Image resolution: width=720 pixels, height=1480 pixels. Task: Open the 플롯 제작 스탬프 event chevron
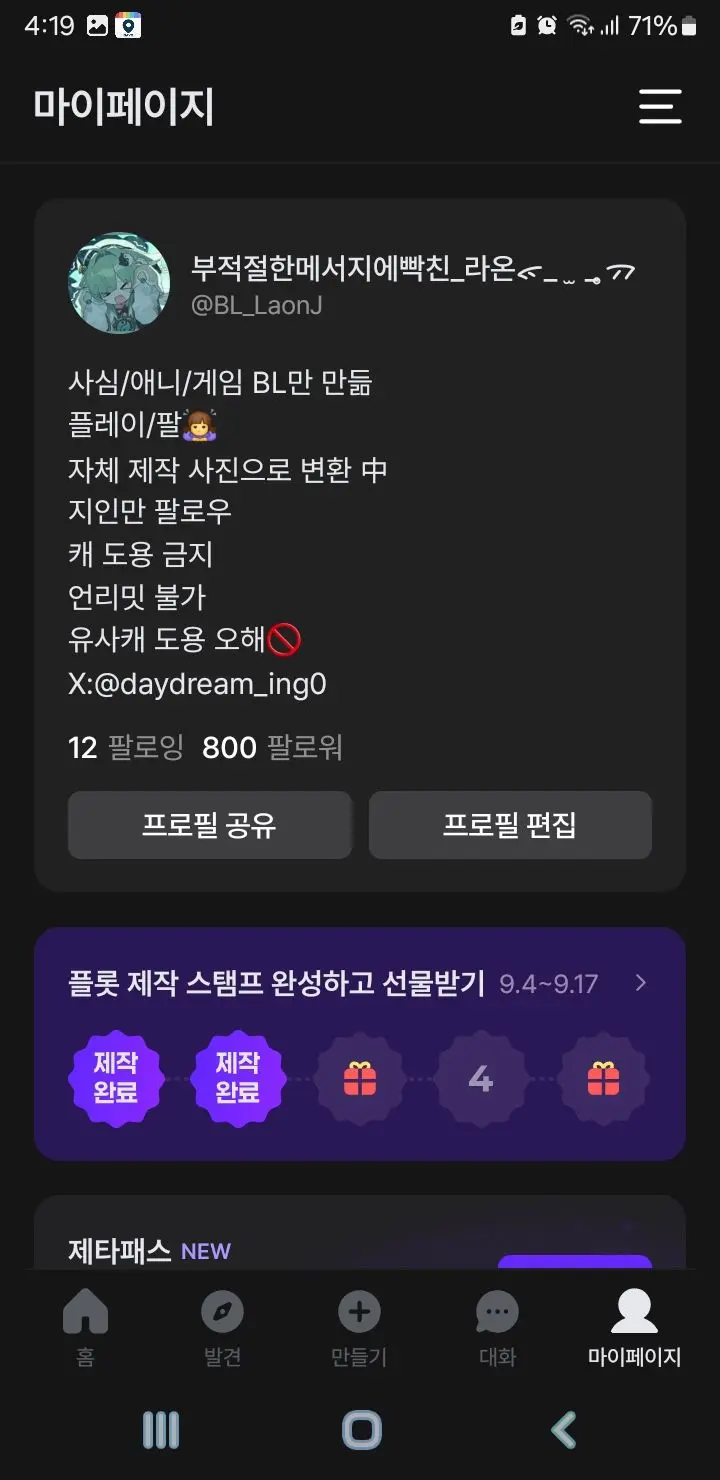pos(641,983)
